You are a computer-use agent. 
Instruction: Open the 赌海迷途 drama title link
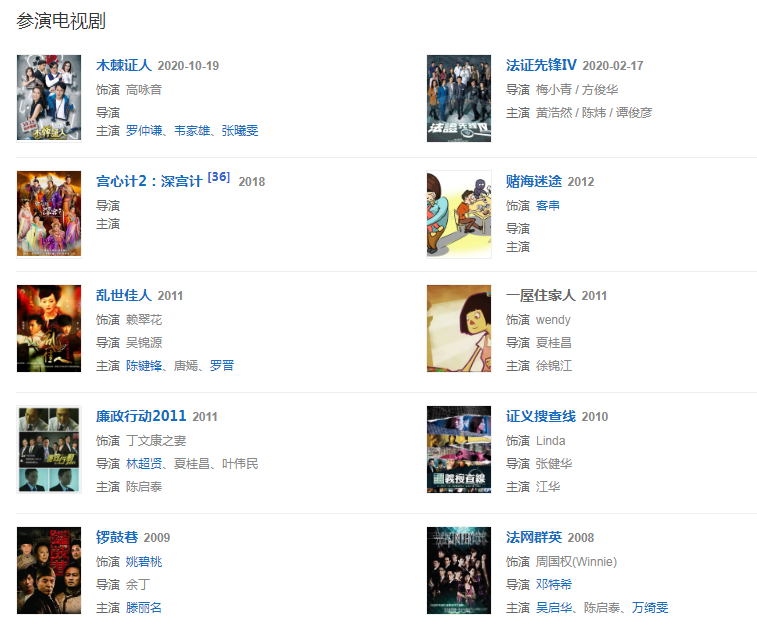[x=534, y=181]
